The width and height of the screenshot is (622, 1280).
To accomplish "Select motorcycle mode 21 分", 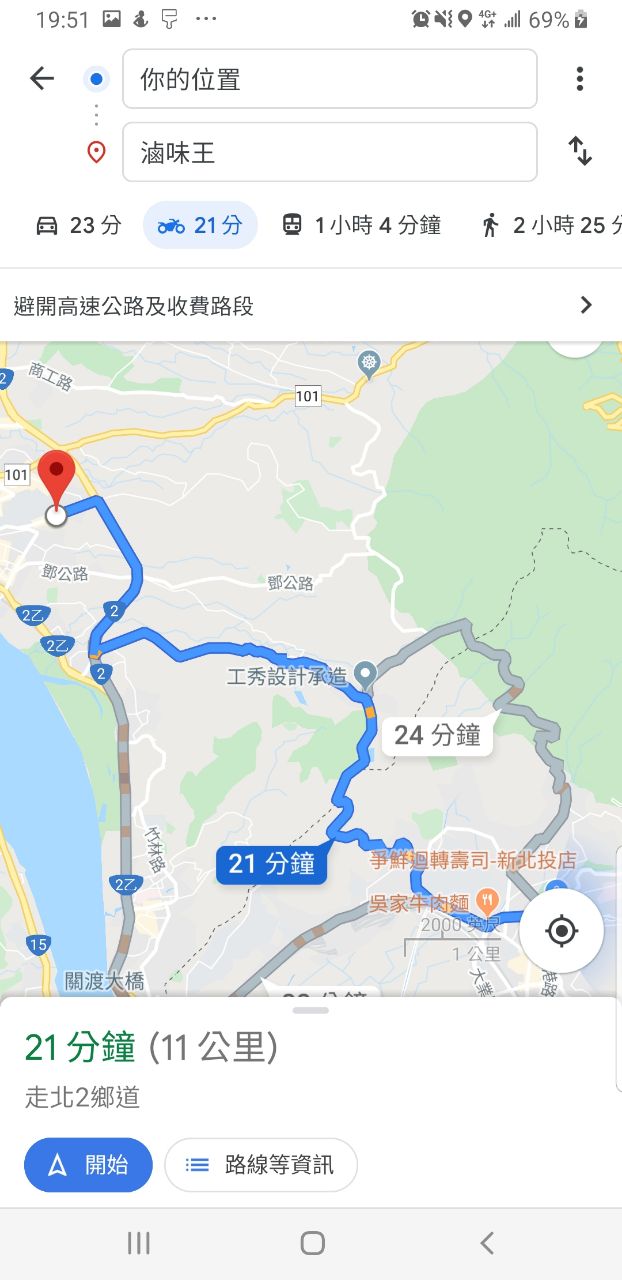I will coord(200,225).
